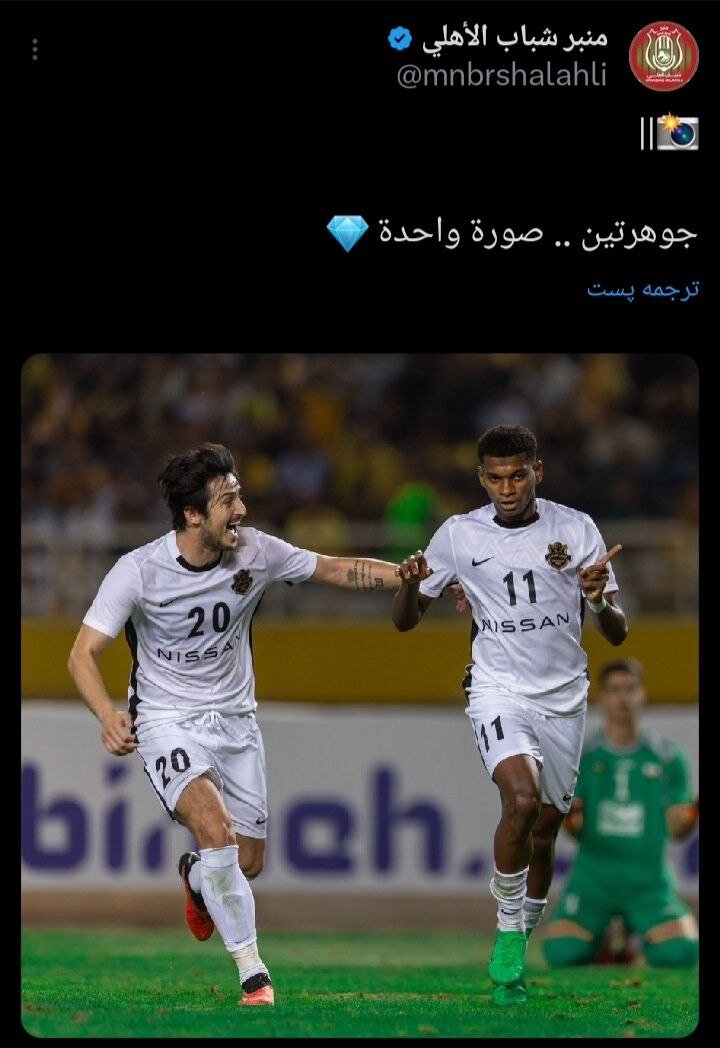Translate the post via ترجمه پست

coord(643,289)
